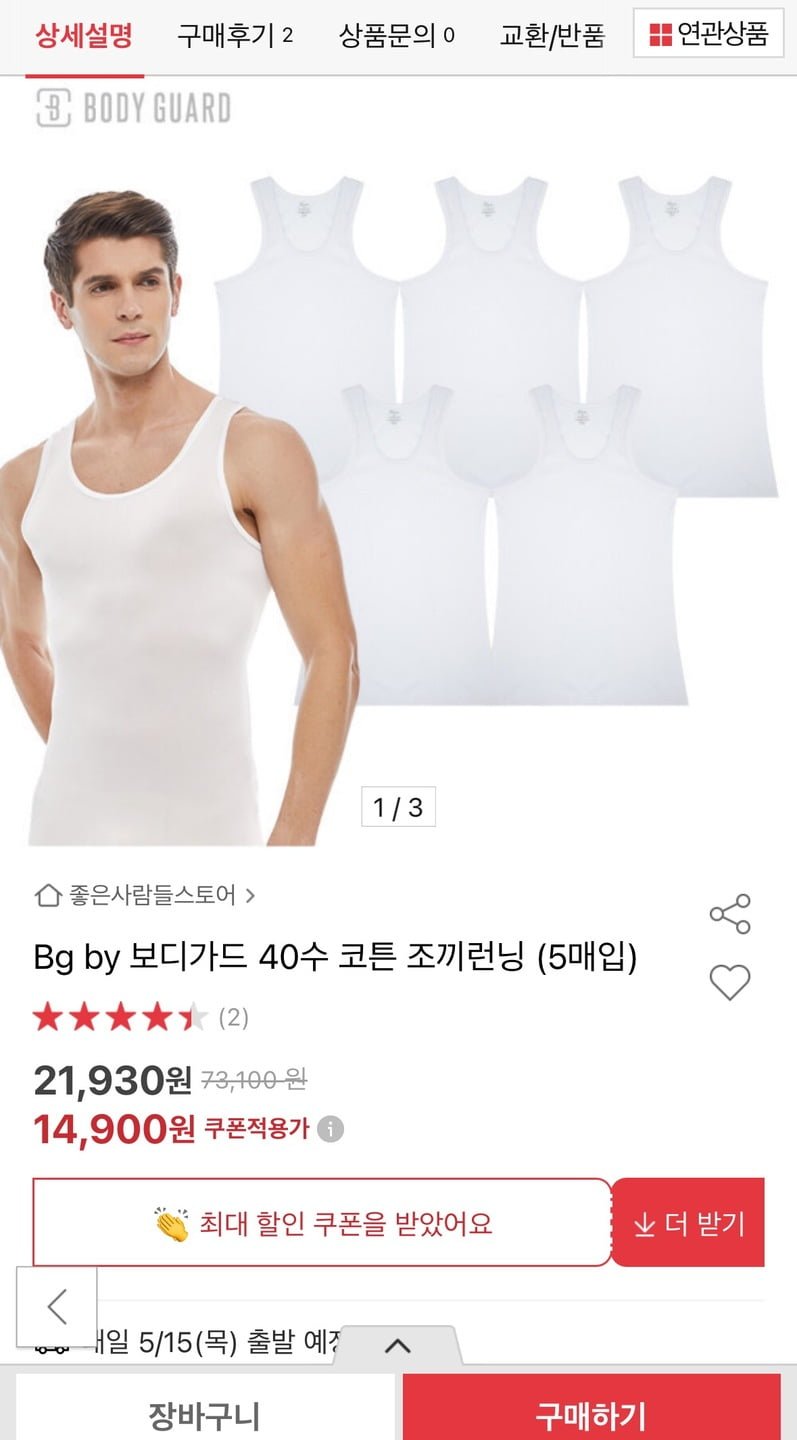Buy now with 구매하기

point(591,1414)
